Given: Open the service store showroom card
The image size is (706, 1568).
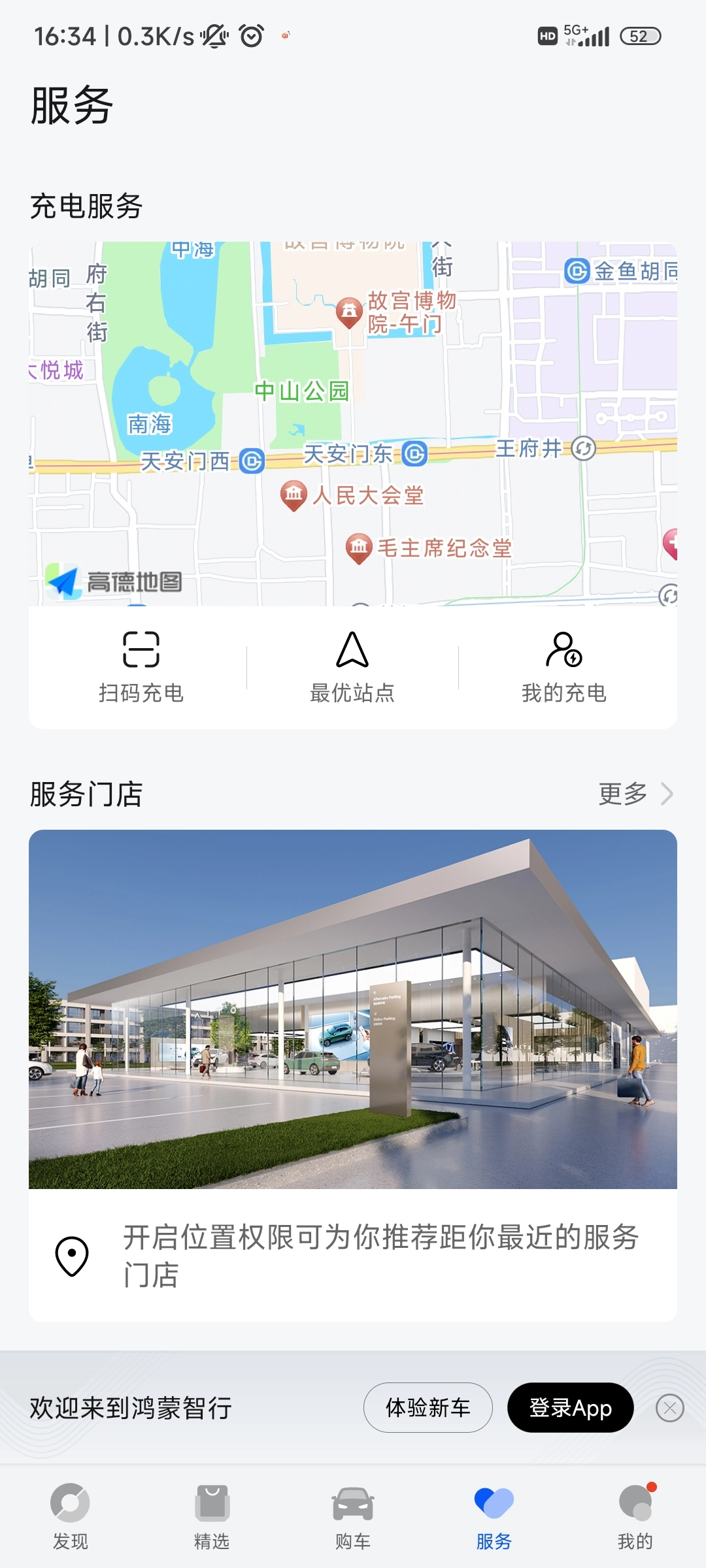Looking at the screenshot, I should coord(353,1009).
